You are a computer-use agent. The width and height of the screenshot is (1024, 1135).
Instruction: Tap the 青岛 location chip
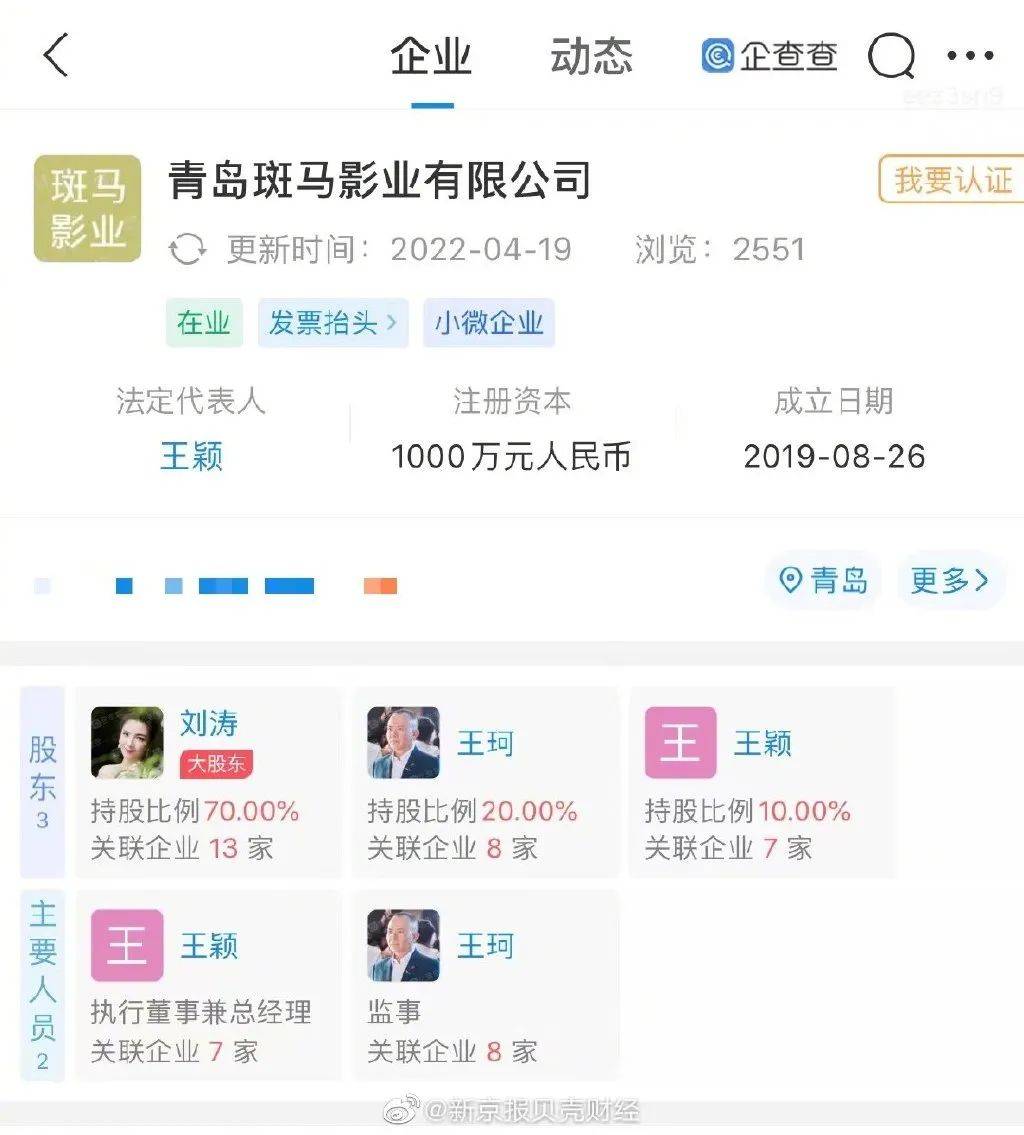pos(823,580)
